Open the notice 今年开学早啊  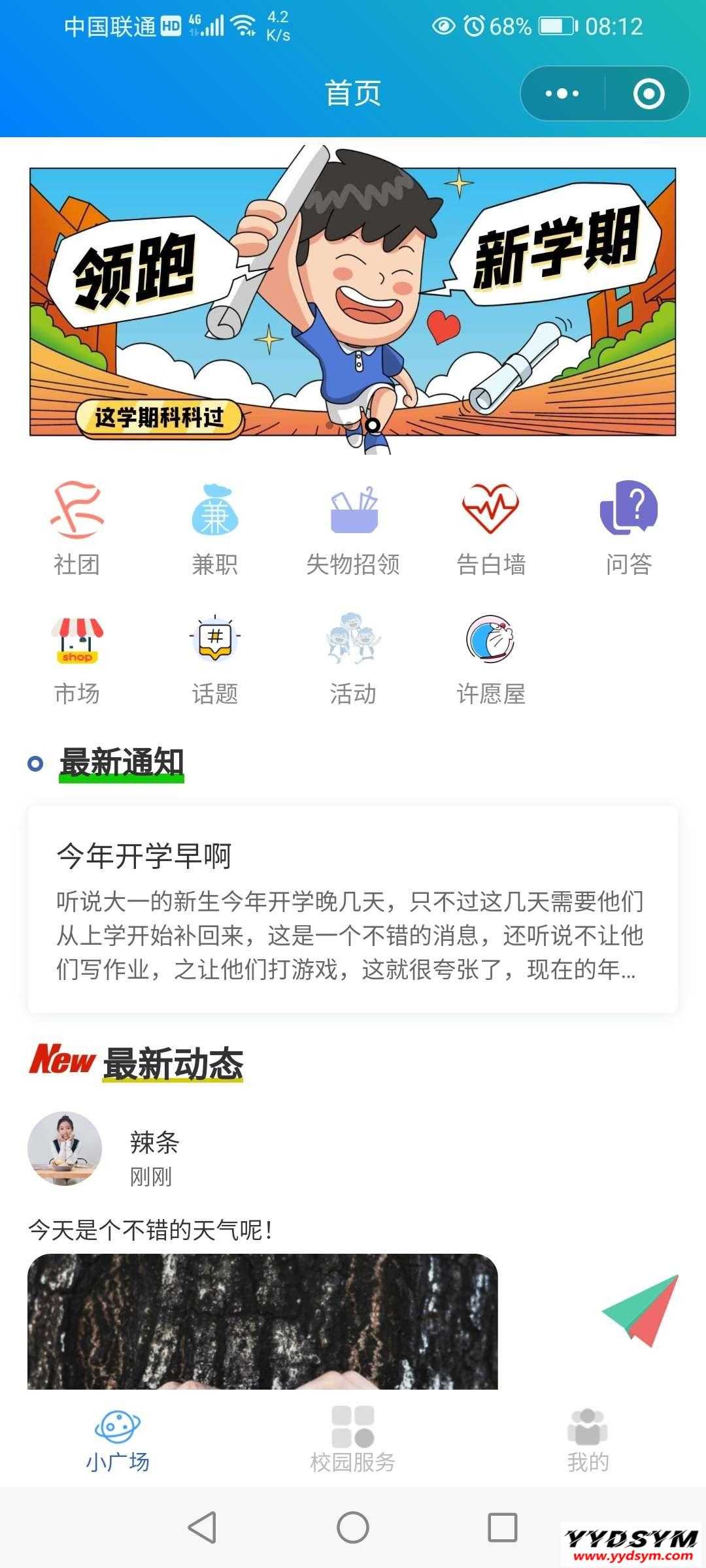pyautogui.click(x=353, y=909)
